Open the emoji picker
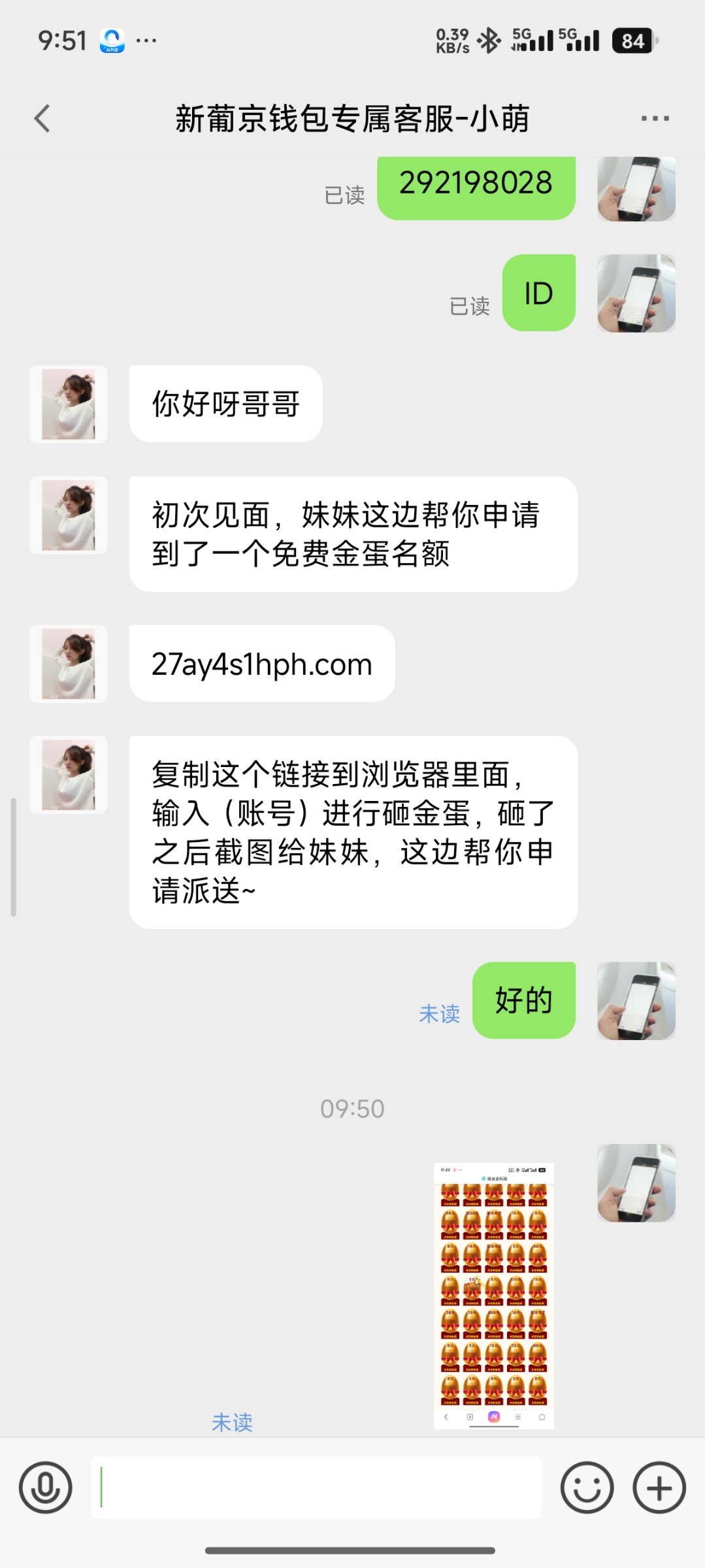Screen dimensions: 705x1568 [x=587, y=1488]
